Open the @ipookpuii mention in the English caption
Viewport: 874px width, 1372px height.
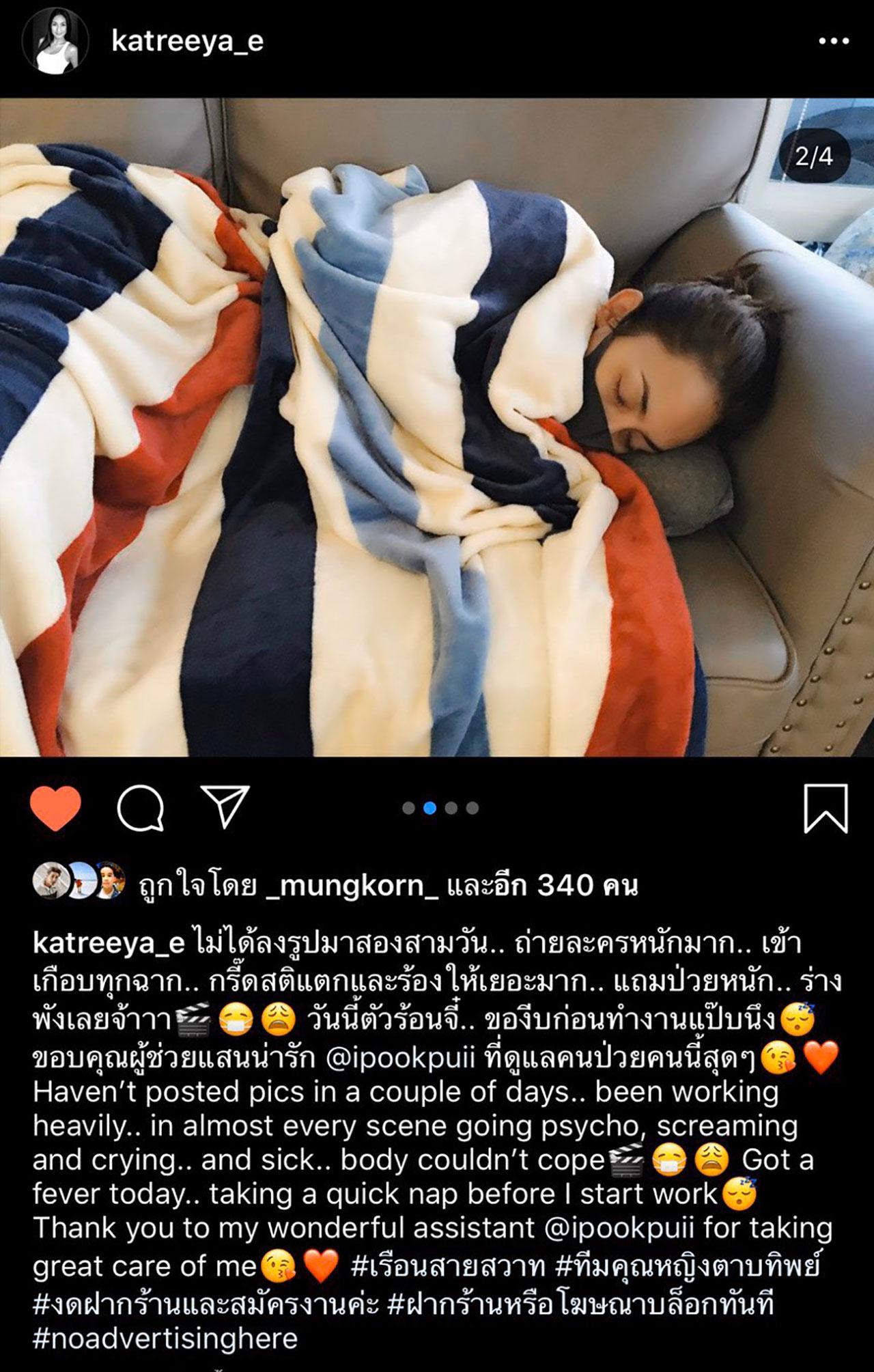click(x=619, y=1229)
